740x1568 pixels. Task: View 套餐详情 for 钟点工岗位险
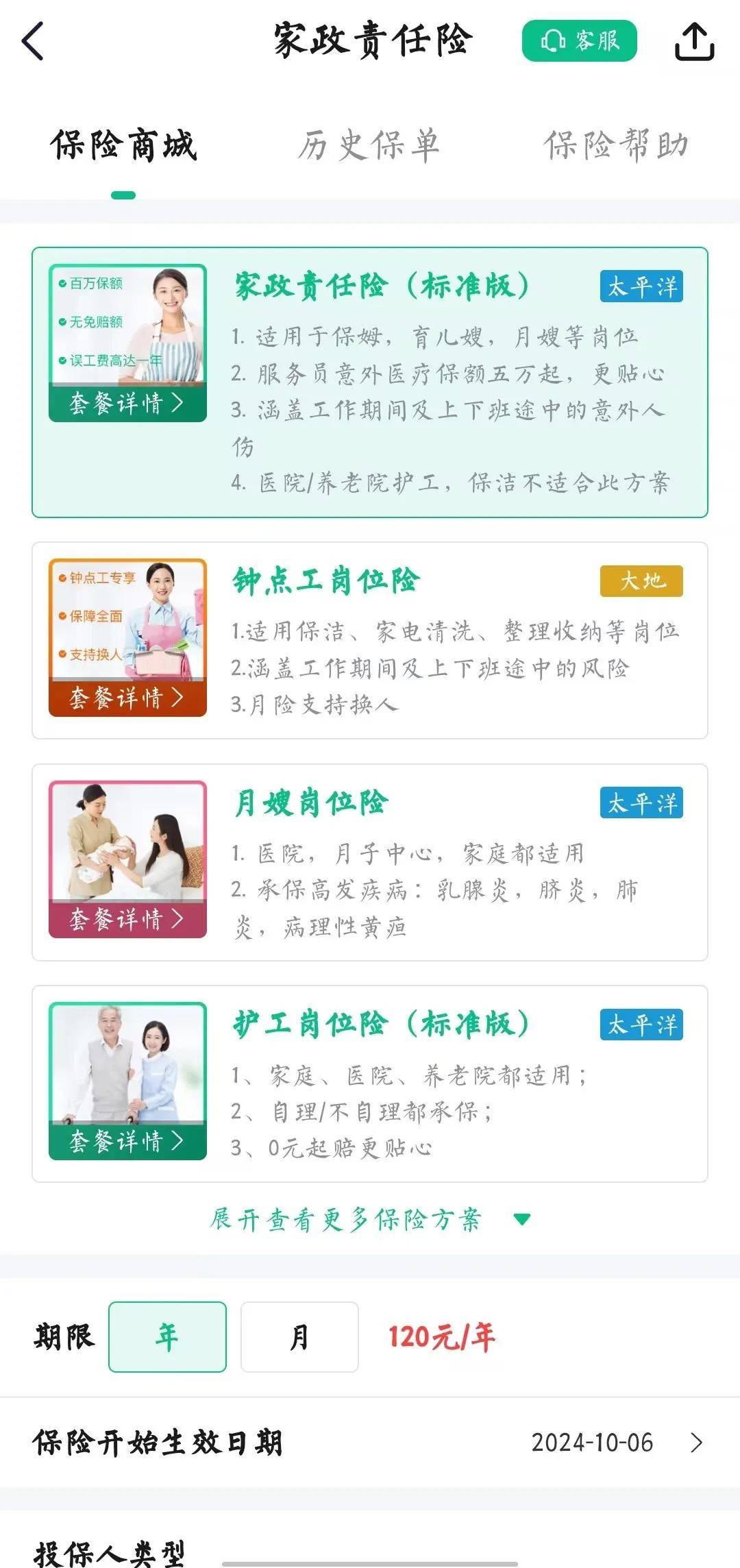(127, 698)
